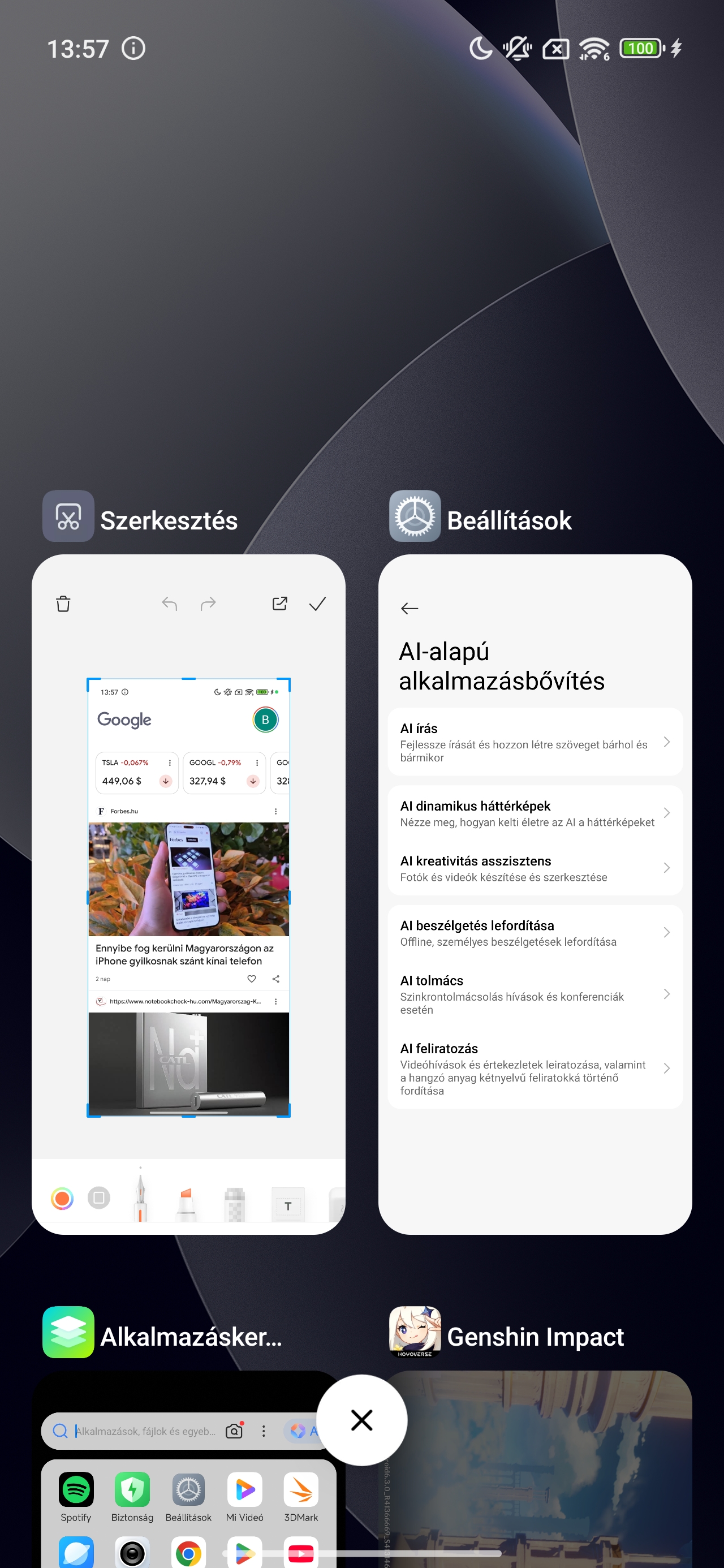724x1568 pixels.
Task: Tap the Beállítások gear icon header
Action: pyautogui.click(x=415, y=515)
